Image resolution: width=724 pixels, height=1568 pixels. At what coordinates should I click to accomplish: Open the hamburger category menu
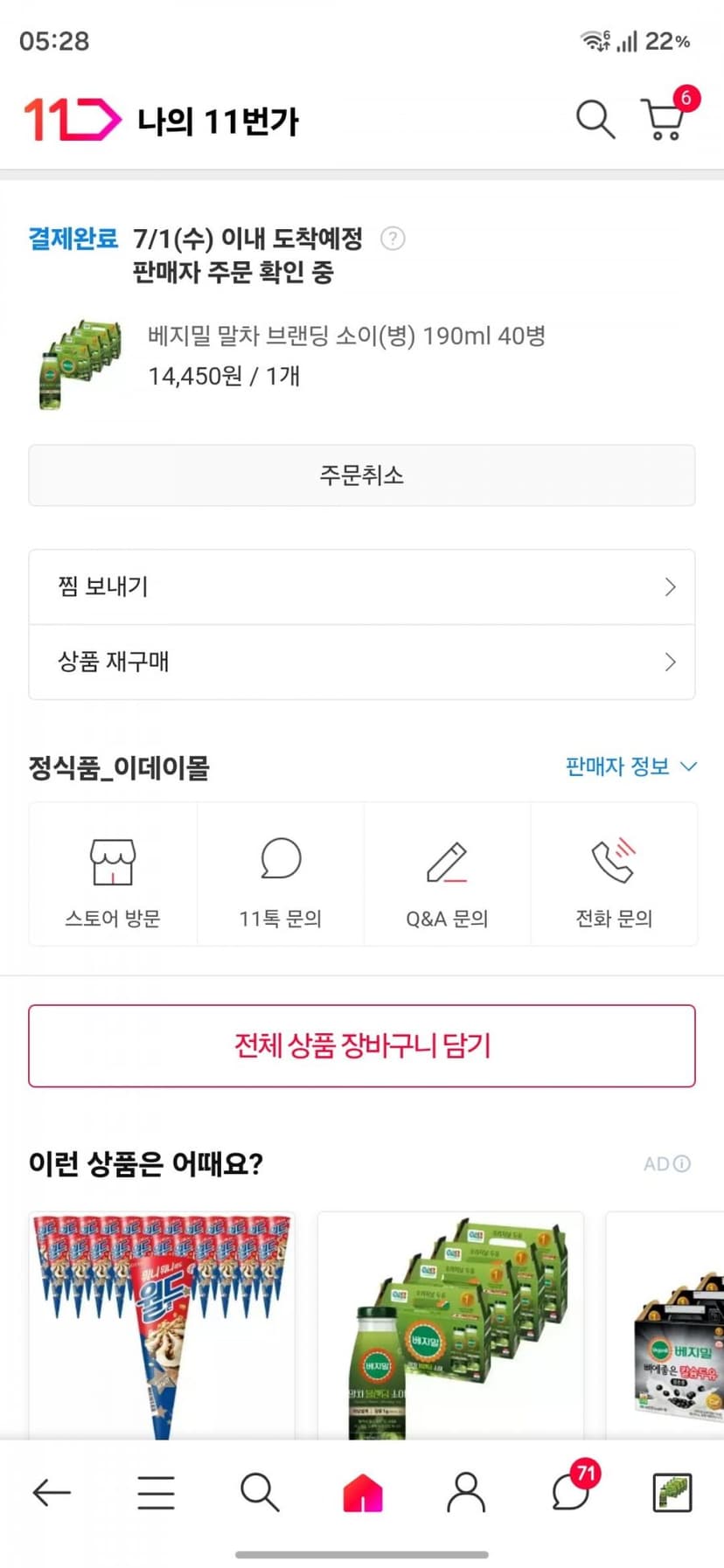pos(156,1492)
